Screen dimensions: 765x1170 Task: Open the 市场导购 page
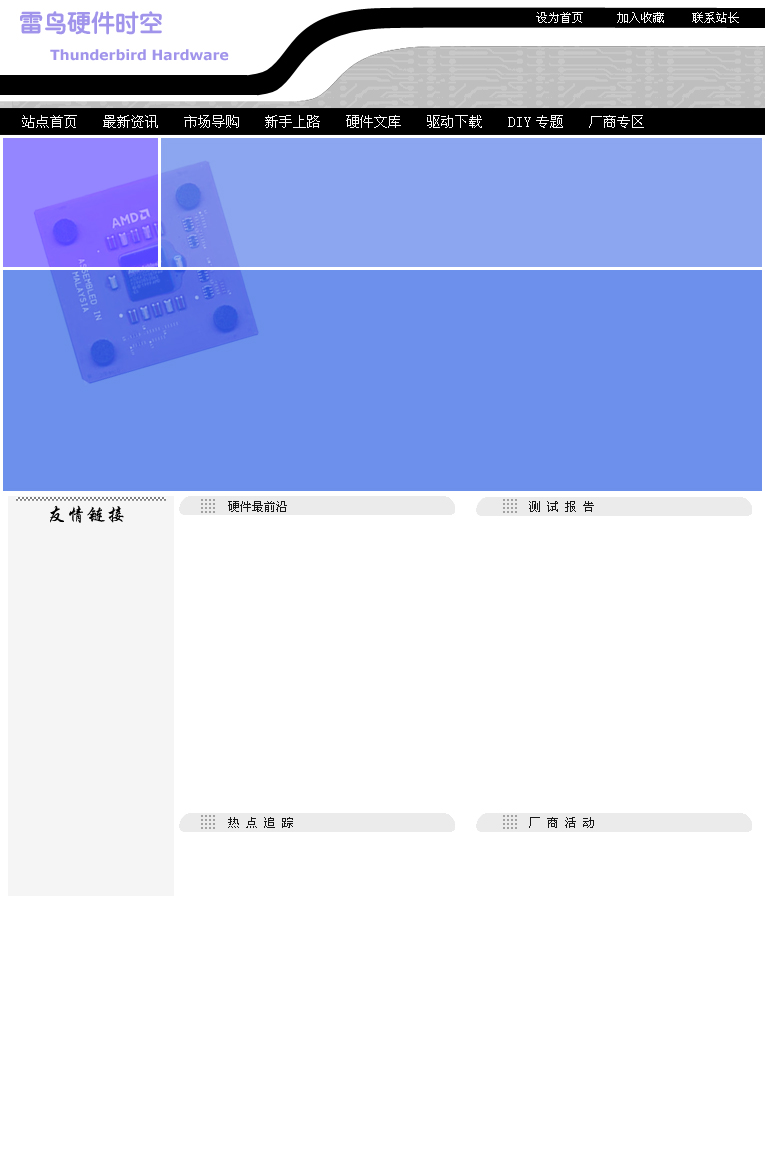[211, 122]
